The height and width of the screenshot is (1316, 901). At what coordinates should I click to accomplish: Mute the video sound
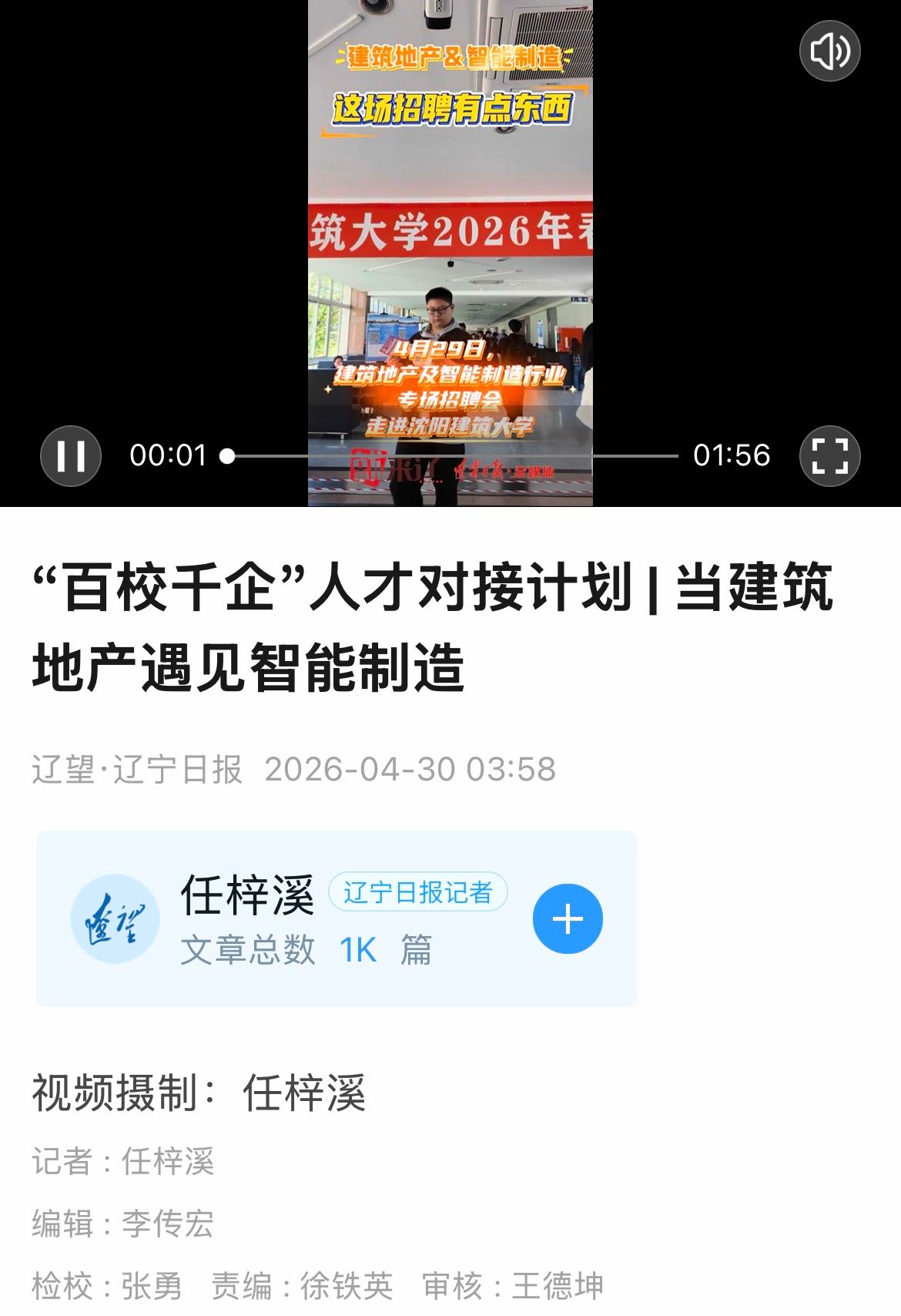point(829,52)
